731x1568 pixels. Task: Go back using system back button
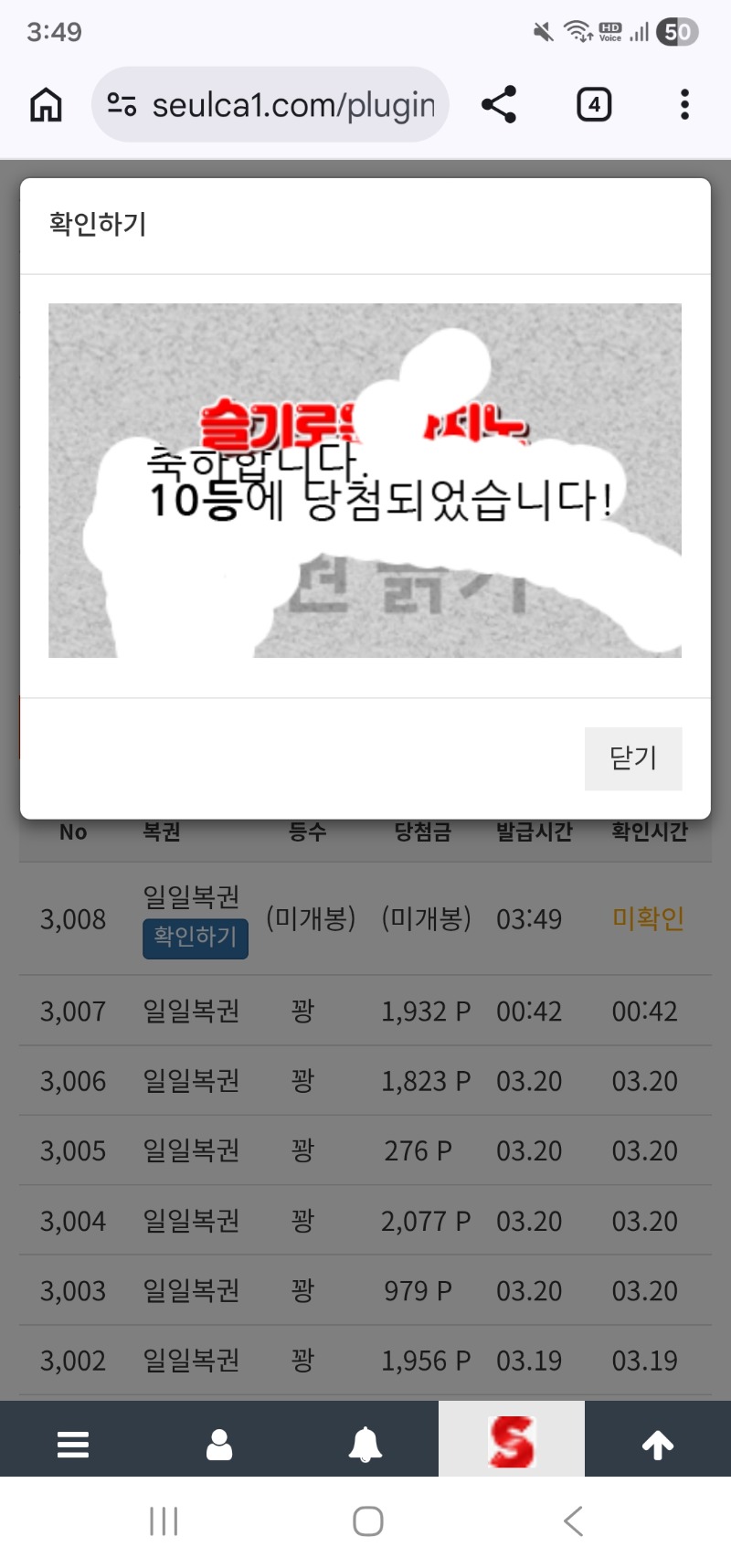(x=573, y=1521)
